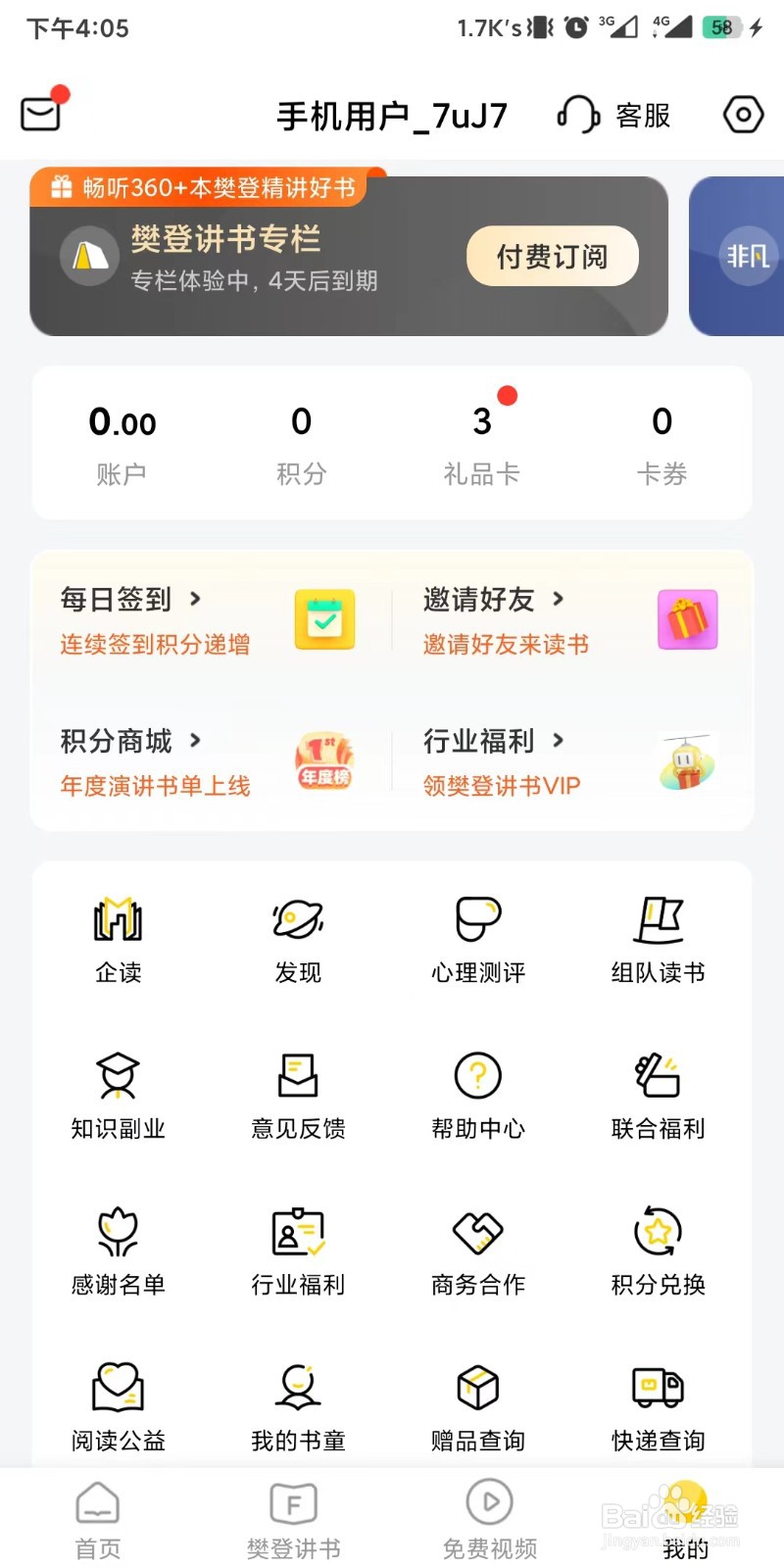The image size is (784, 1568).
Task: Open the mail inbox icon
Action: 41,114
